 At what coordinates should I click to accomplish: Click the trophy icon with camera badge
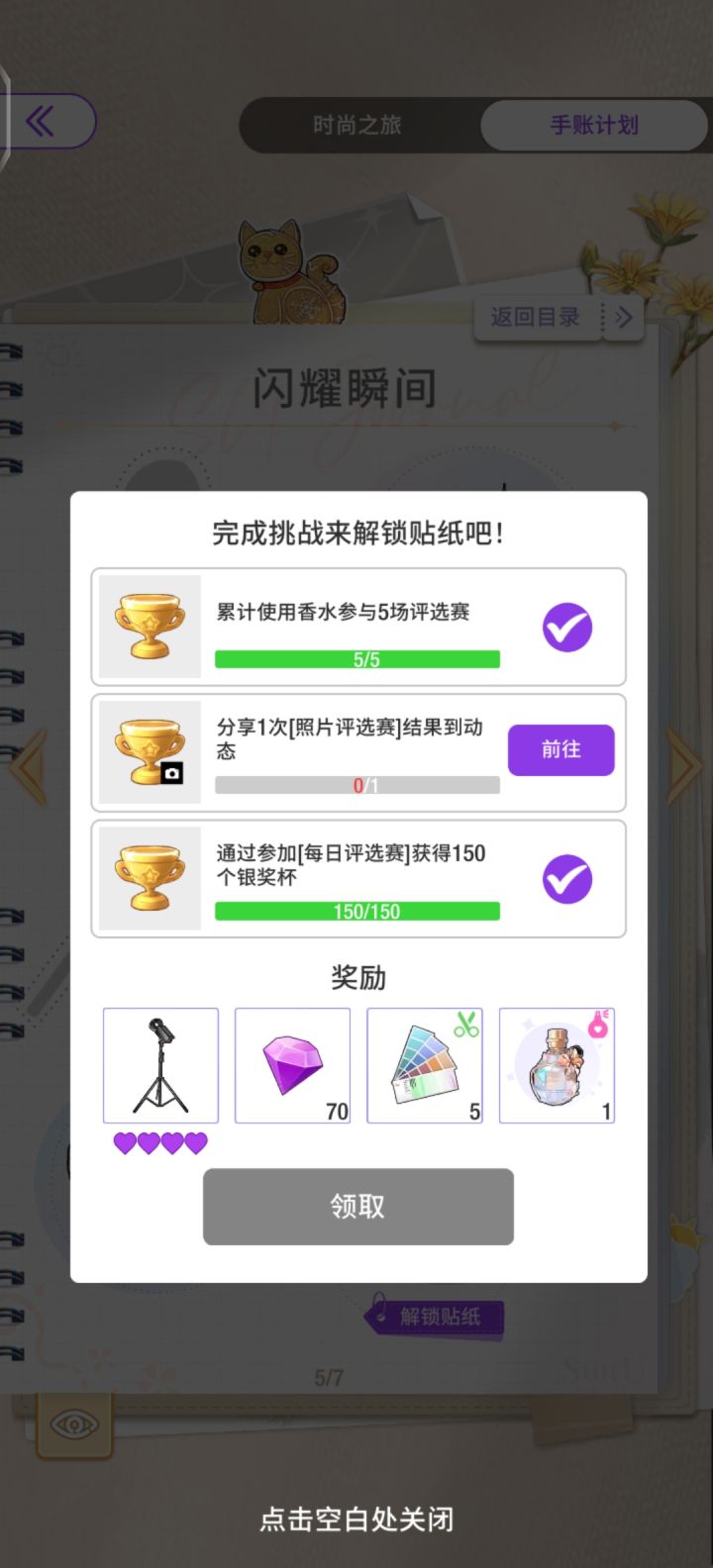point(150,749)
